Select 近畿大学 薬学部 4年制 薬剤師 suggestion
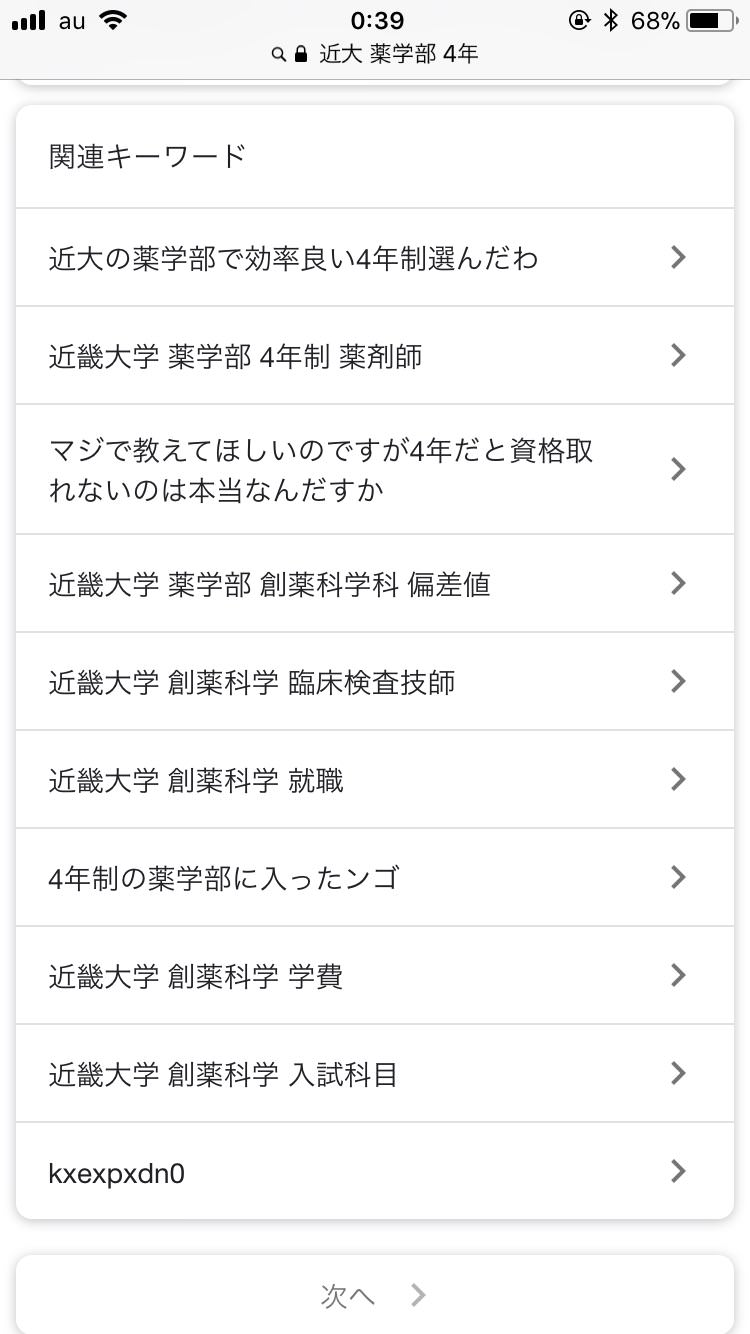Screen dimensions: 750x1334 tap(375, 355)
